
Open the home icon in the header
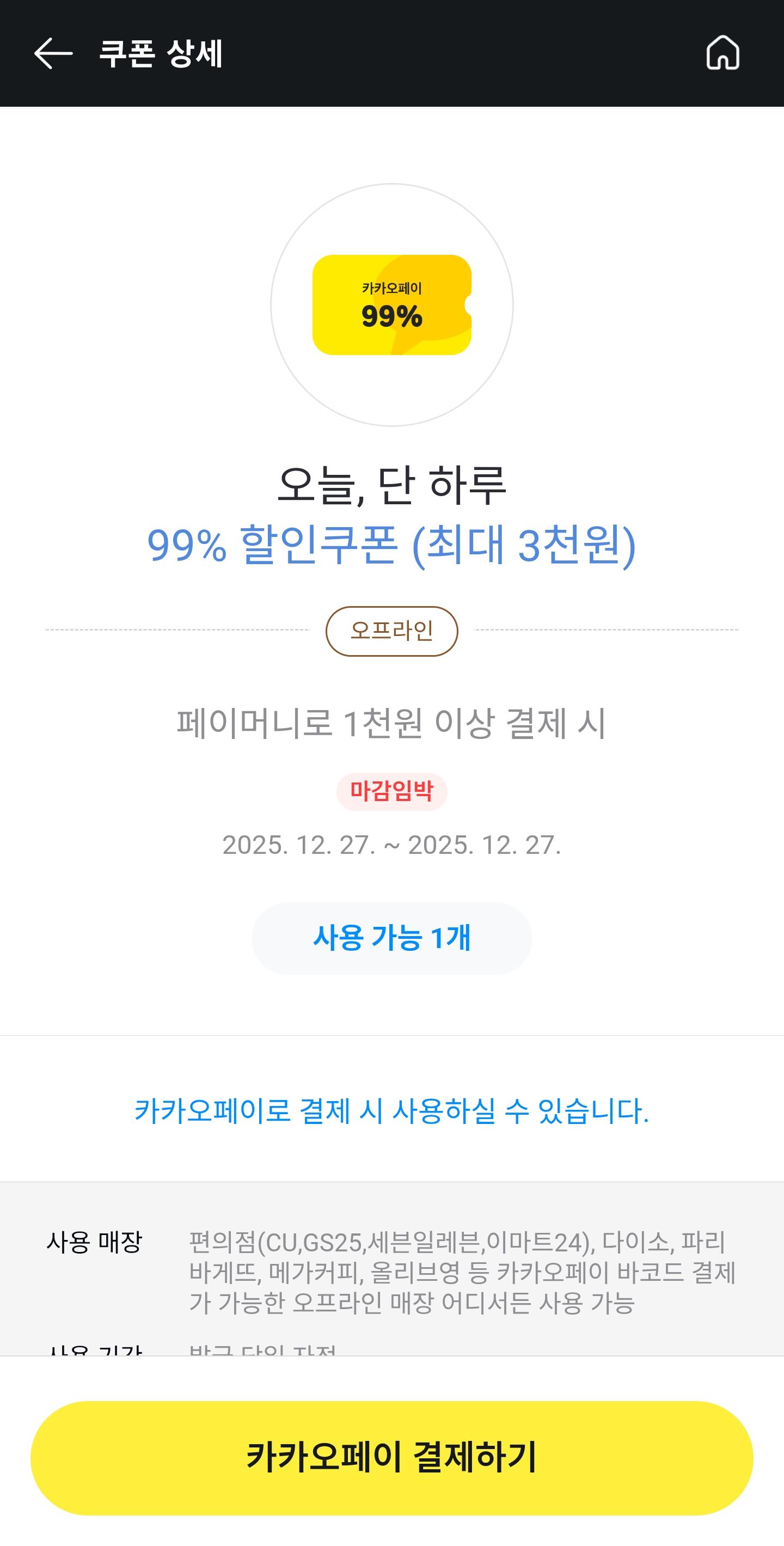pos(722,53)
